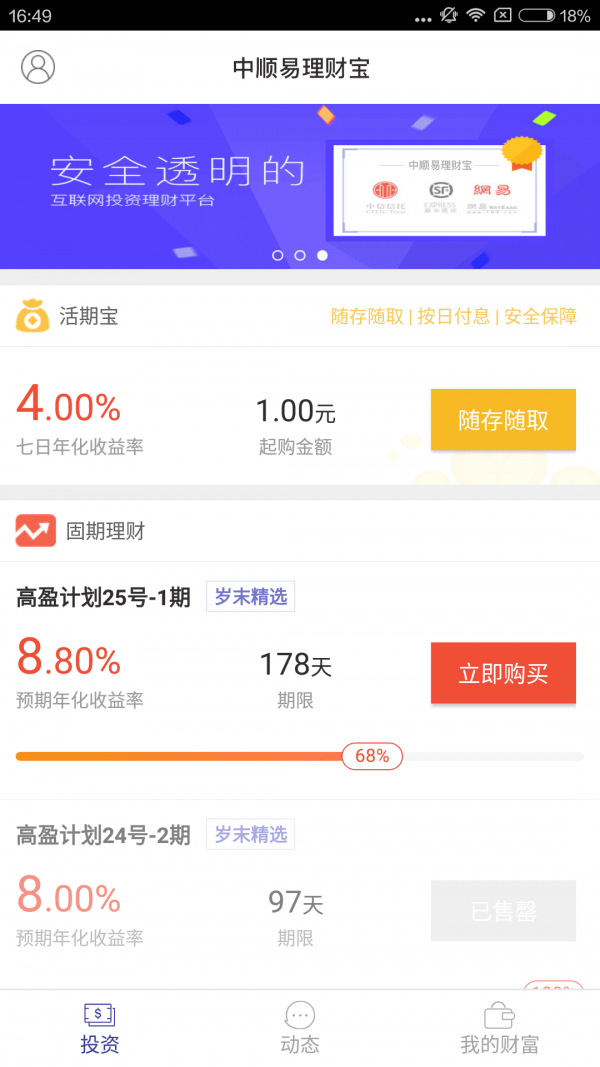Screen dimensions: 600x1067
Task: Switch to the 我的财富 tab
Action: tap(499, 1028)
